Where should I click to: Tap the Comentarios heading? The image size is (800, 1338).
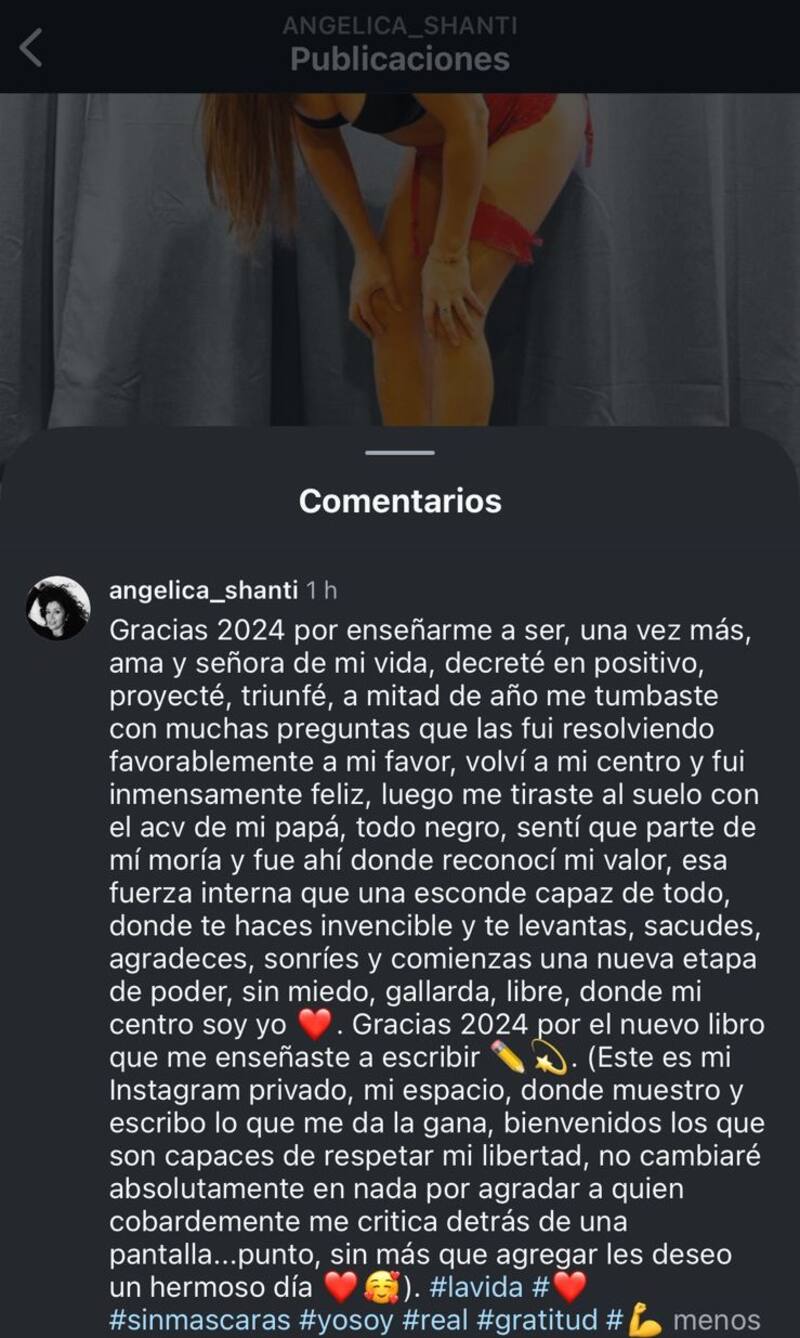tap(399, 502)
